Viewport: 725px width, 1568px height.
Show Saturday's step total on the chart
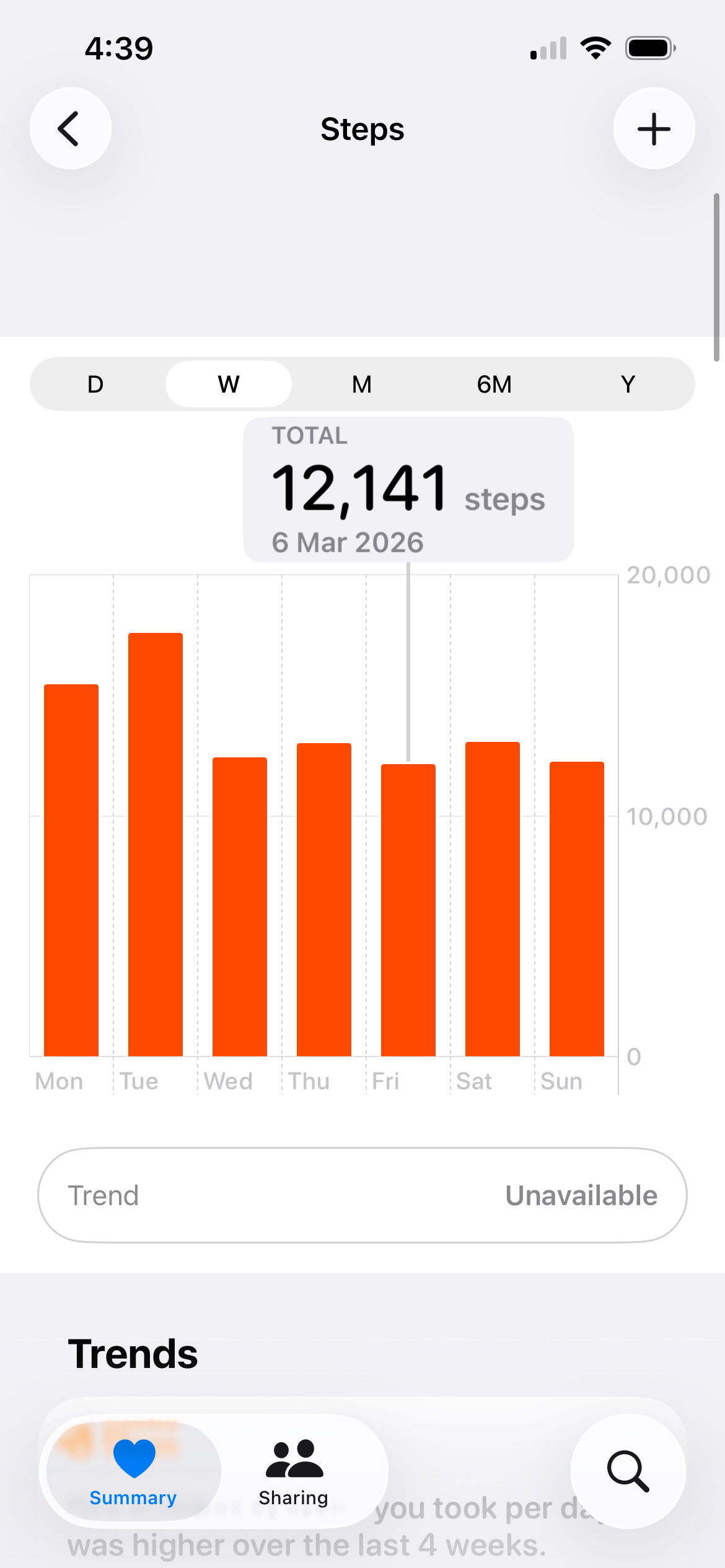click(x=493, y=898)
